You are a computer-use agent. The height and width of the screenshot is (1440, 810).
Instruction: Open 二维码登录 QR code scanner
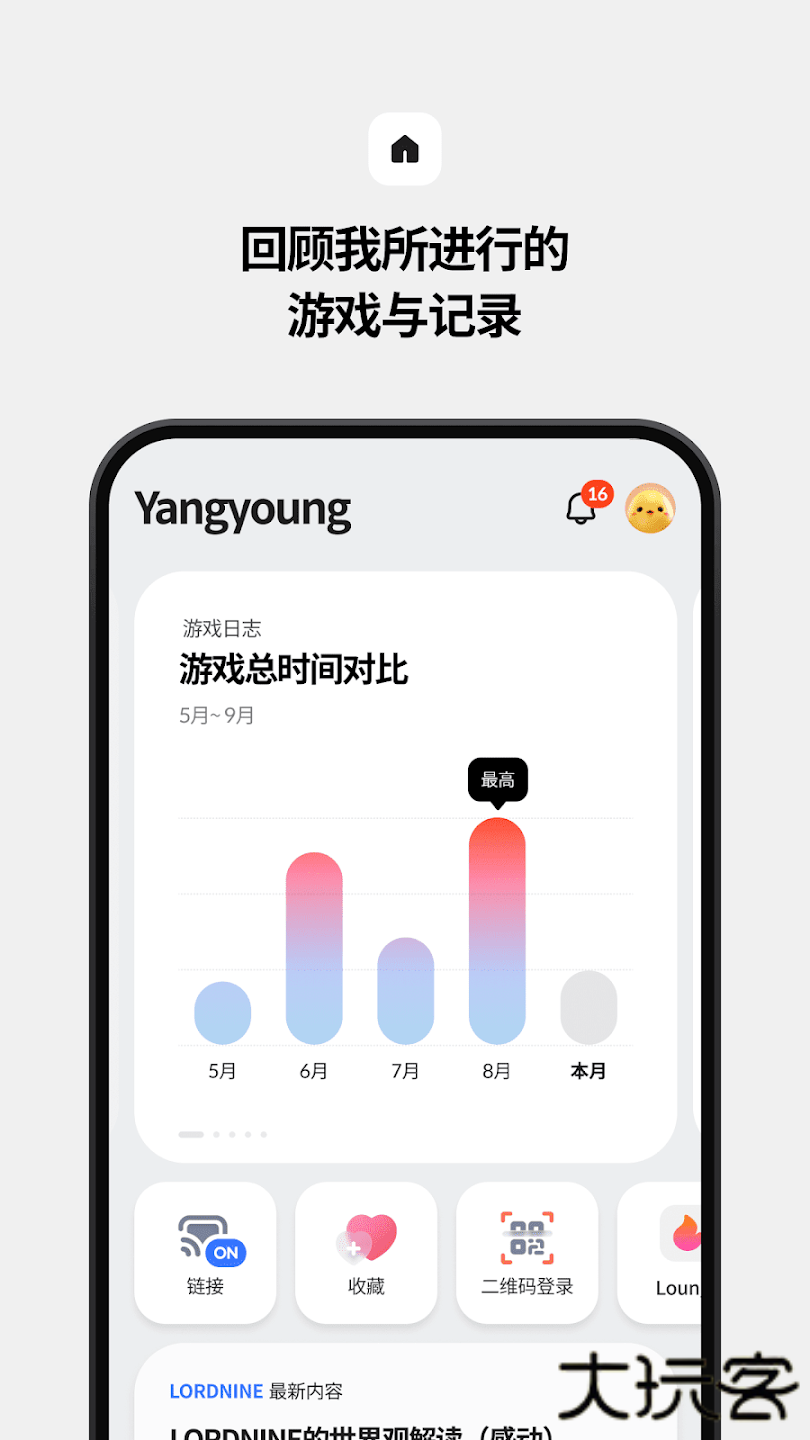point(527,1237)
